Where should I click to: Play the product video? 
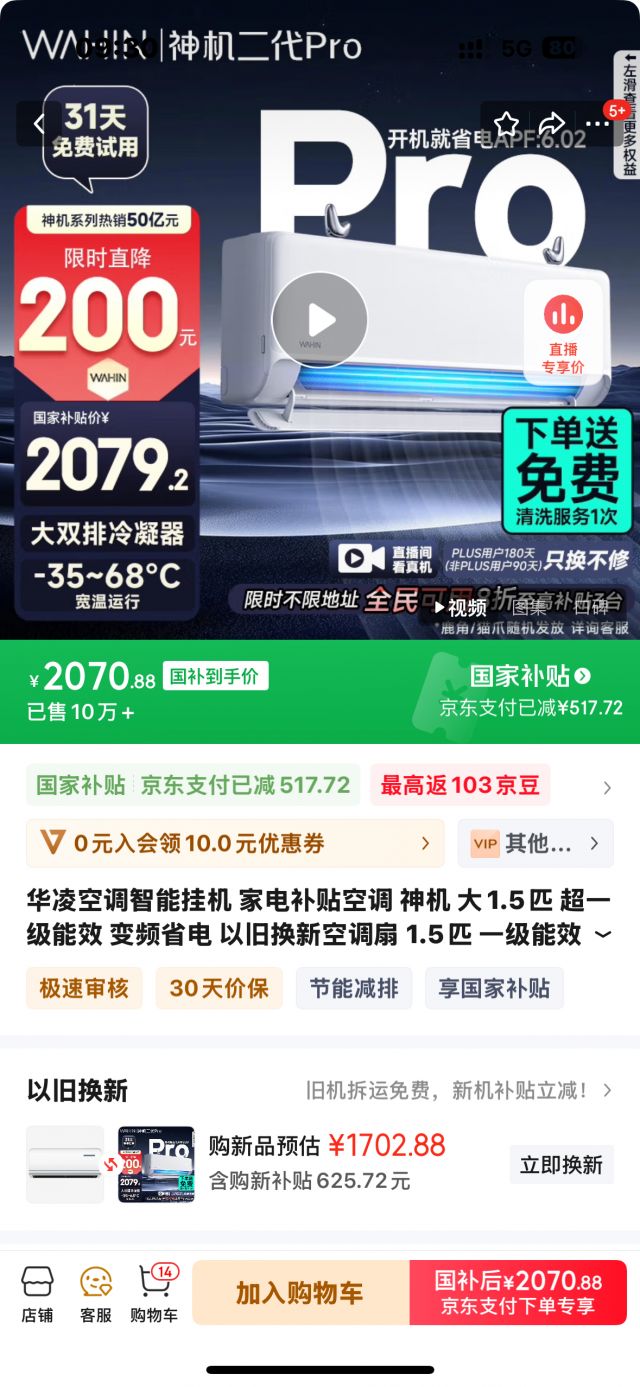tap(320, 320)
